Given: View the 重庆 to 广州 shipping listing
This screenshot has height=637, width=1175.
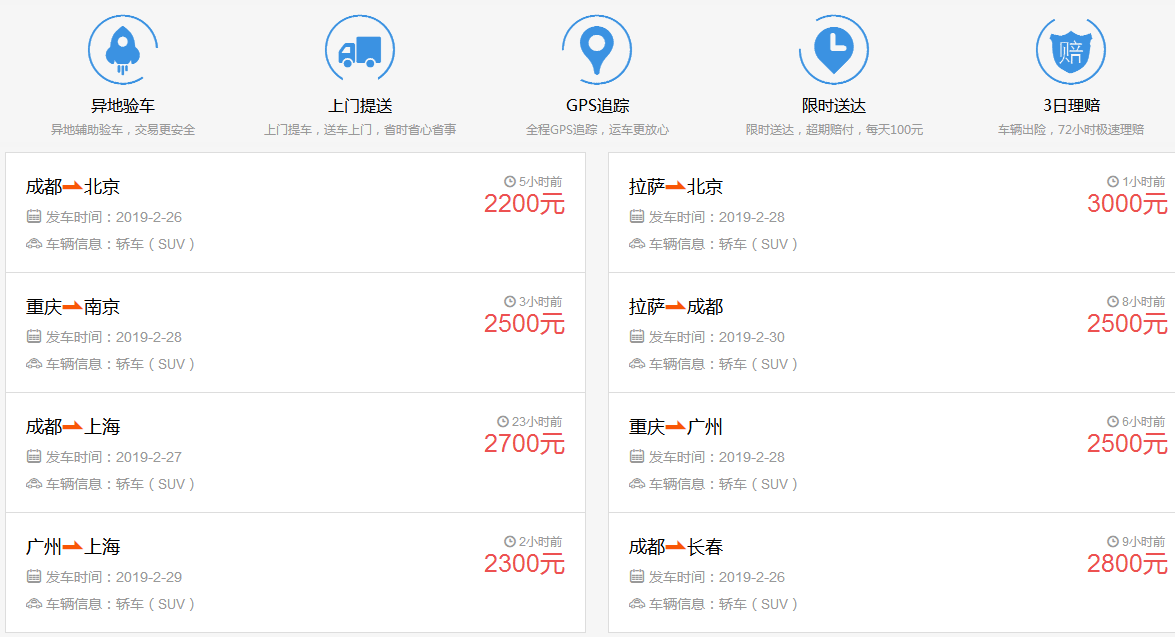Looking at the screenshot, I should [x=890, y=453].
